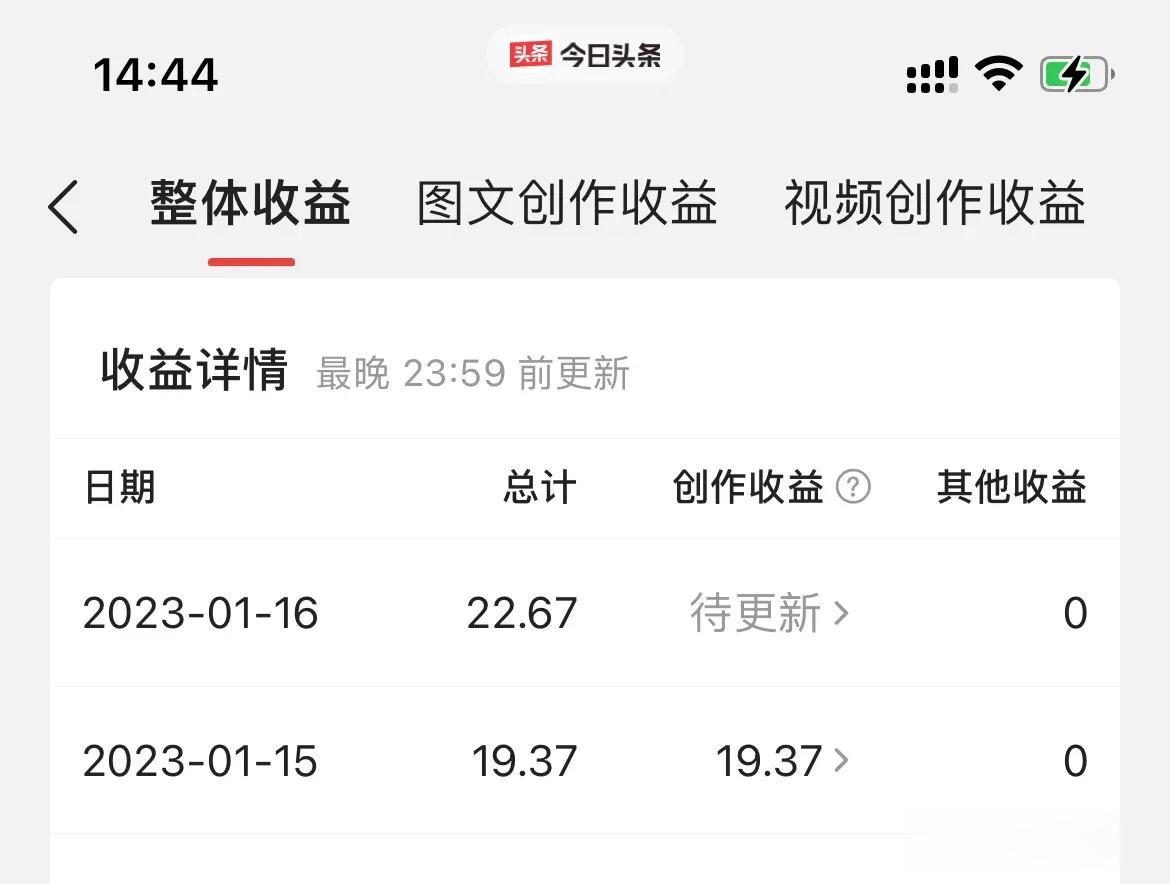Select the 整体收益 tab
This screenshot has height=884, width=1170.
point(251,204)
